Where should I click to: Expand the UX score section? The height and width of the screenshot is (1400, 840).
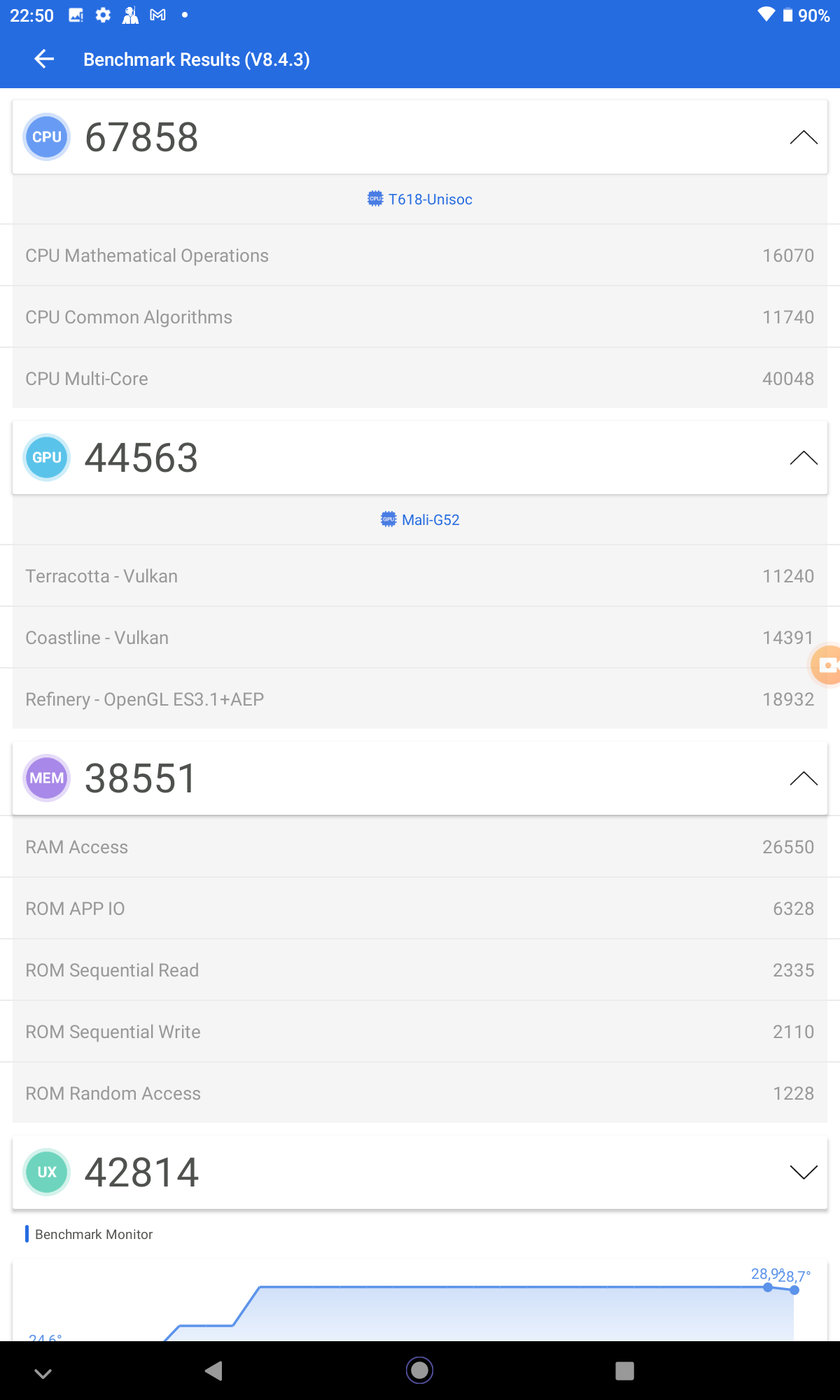[803, 1172]
